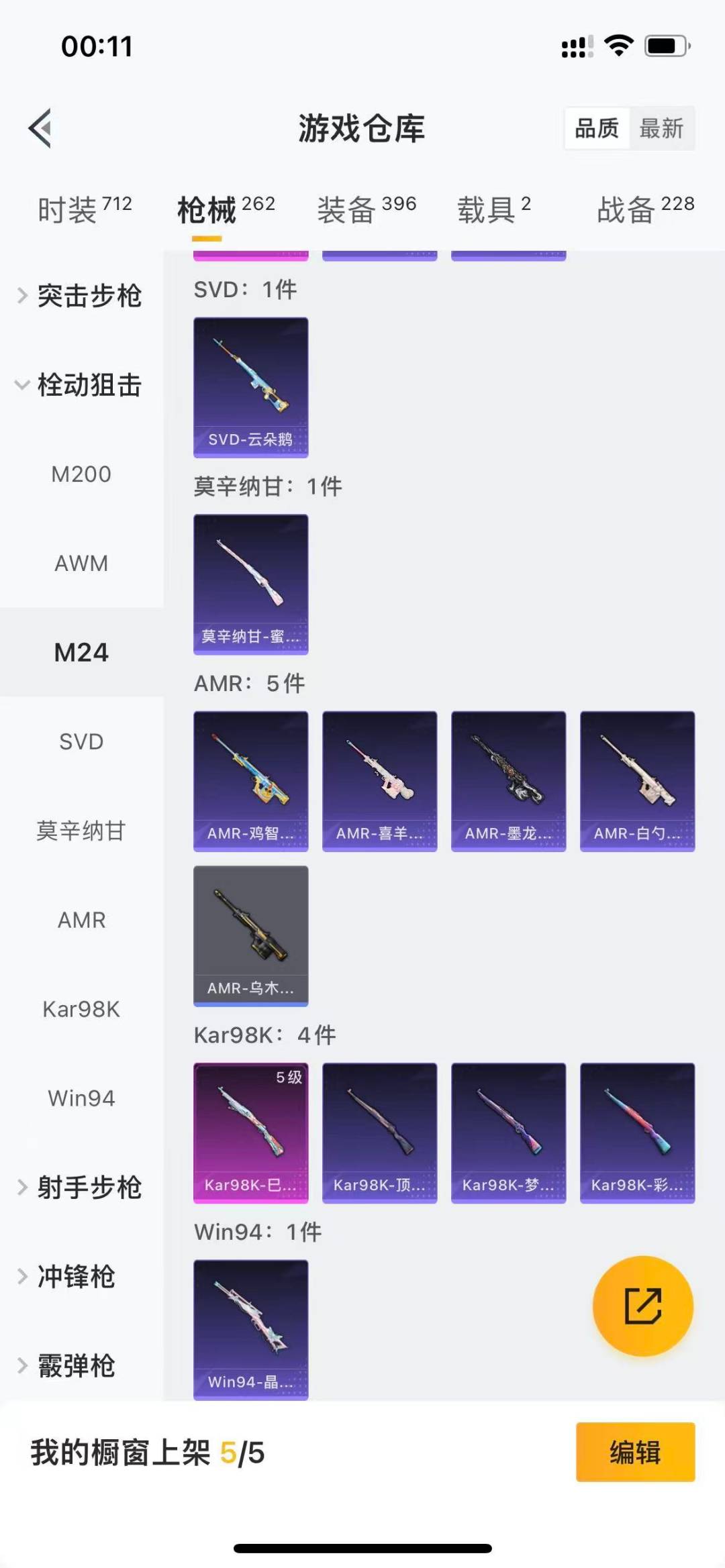Expand the 突击步枪 category
Viewport: 725px width, 1568px height.
81,296
